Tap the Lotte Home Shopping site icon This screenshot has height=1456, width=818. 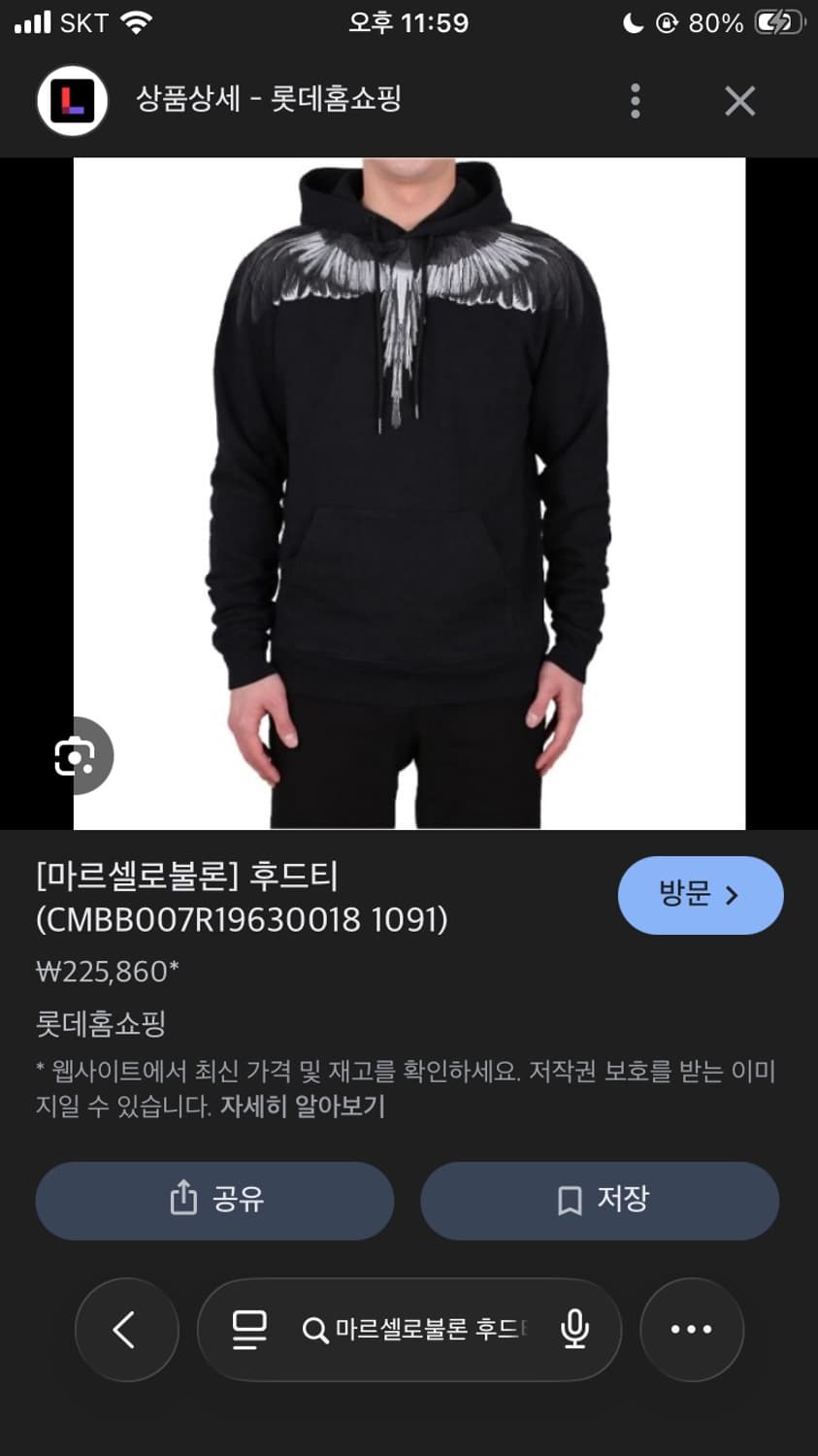click(x=71, y=100)
